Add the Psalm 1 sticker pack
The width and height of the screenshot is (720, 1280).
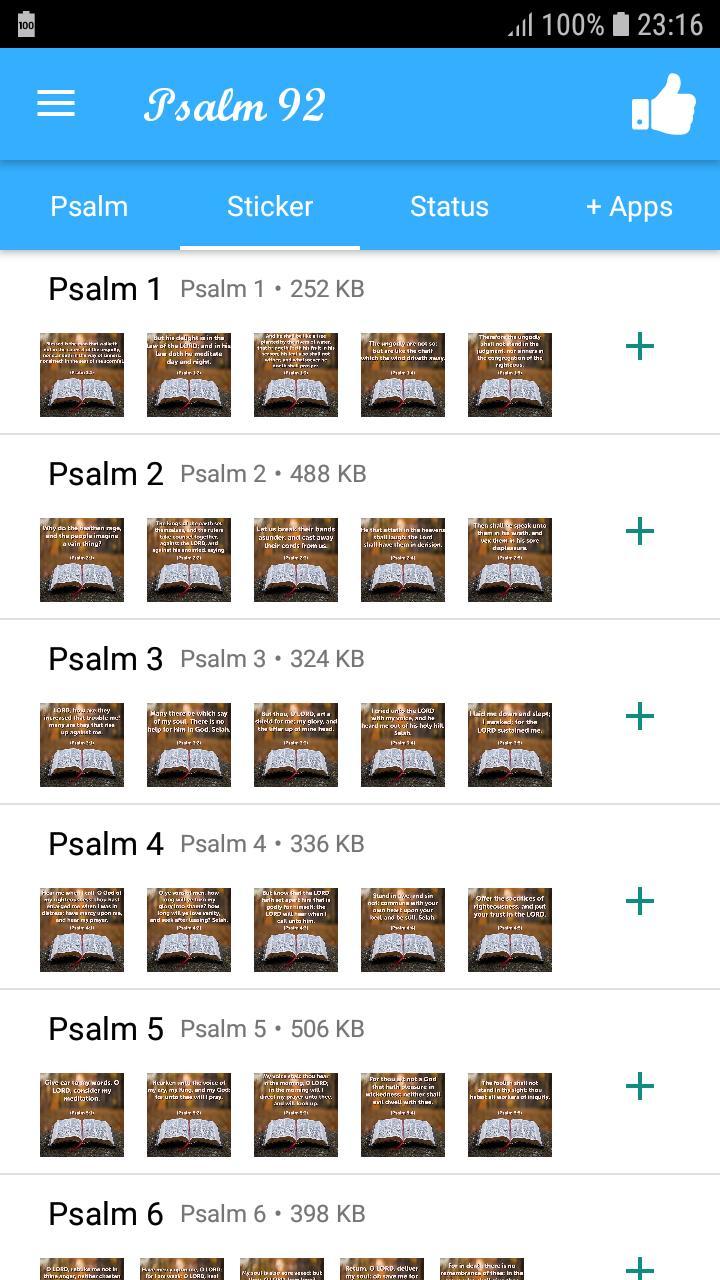click(x=639, y=347)
